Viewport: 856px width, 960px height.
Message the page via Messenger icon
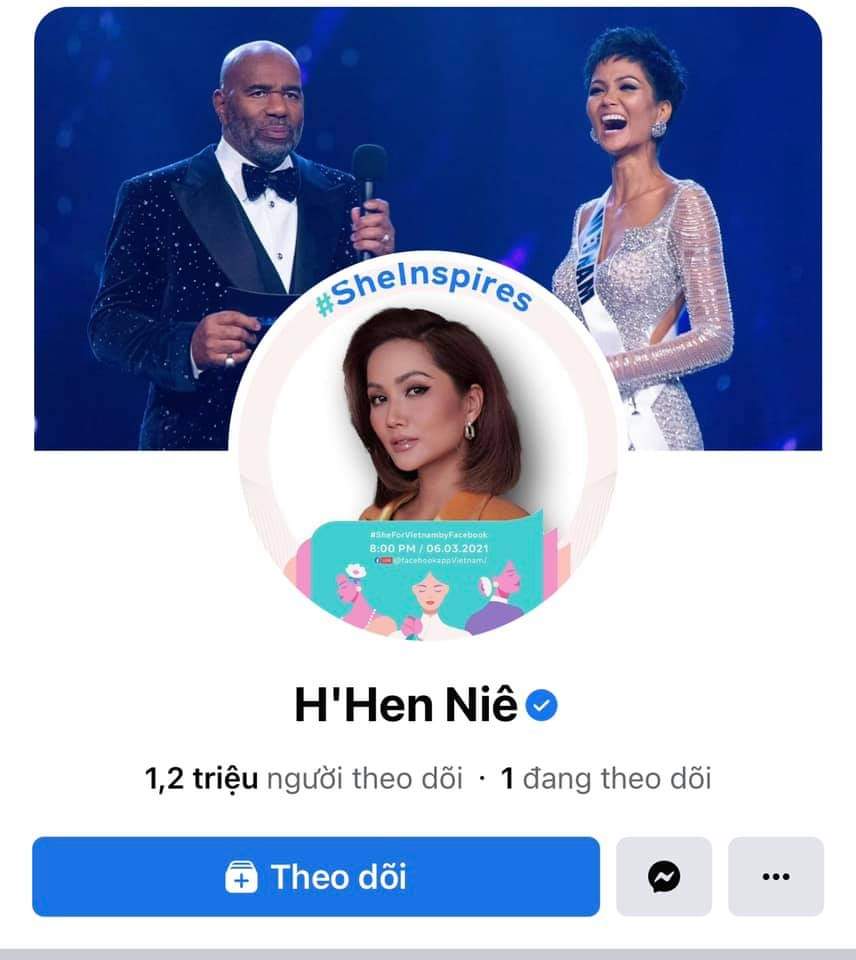pyautogui.click(x=664, y=877)
